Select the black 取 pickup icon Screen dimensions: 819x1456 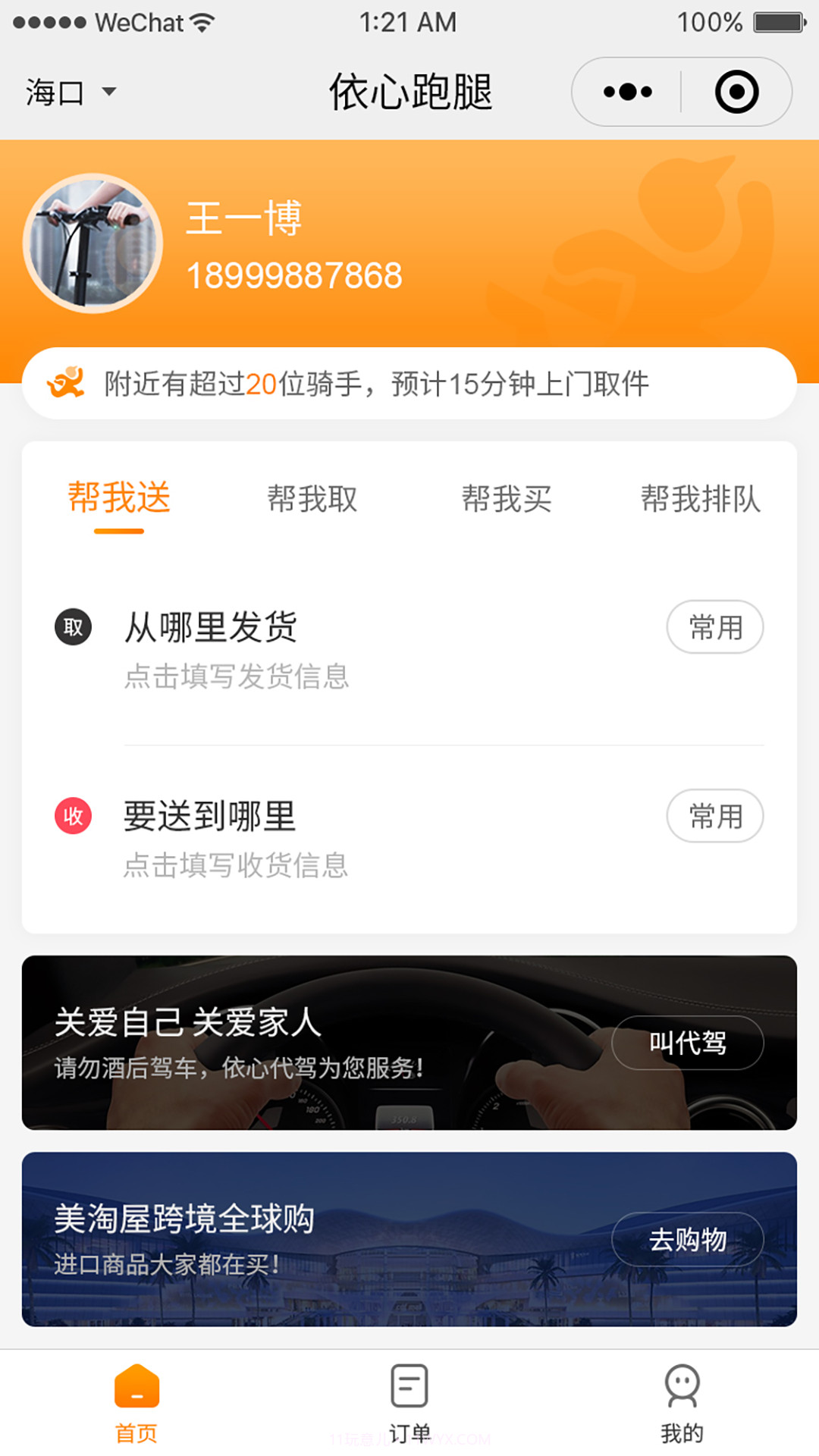point(71,626)
